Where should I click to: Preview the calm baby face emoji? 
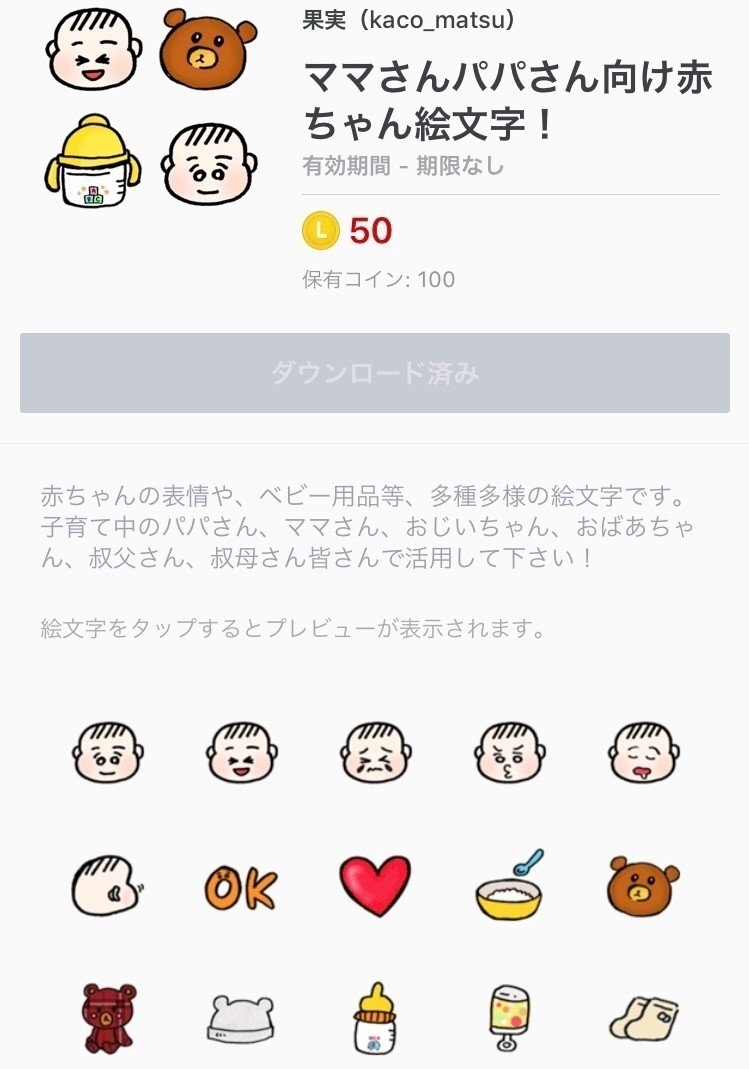(108, 752)
